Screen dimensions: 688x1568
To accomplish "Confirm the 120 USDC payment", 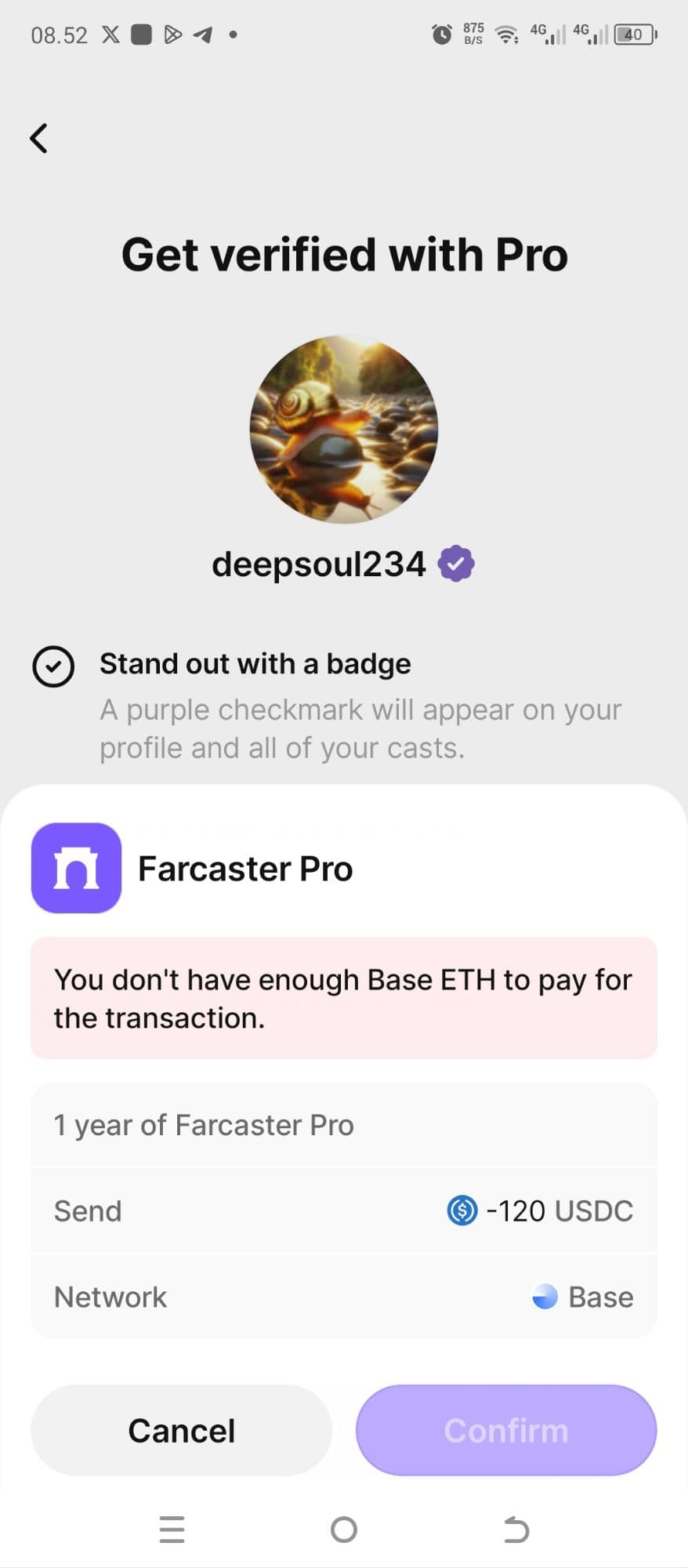I will tap(506, 1430).
